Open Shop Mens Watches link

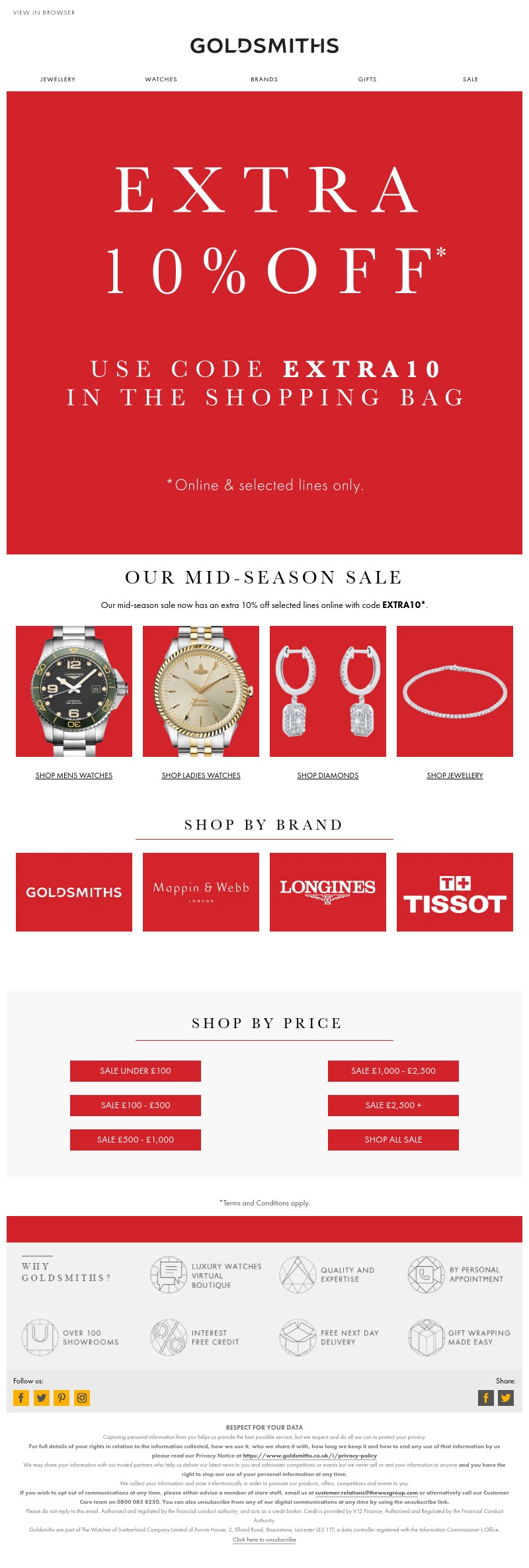pos(74,775)
